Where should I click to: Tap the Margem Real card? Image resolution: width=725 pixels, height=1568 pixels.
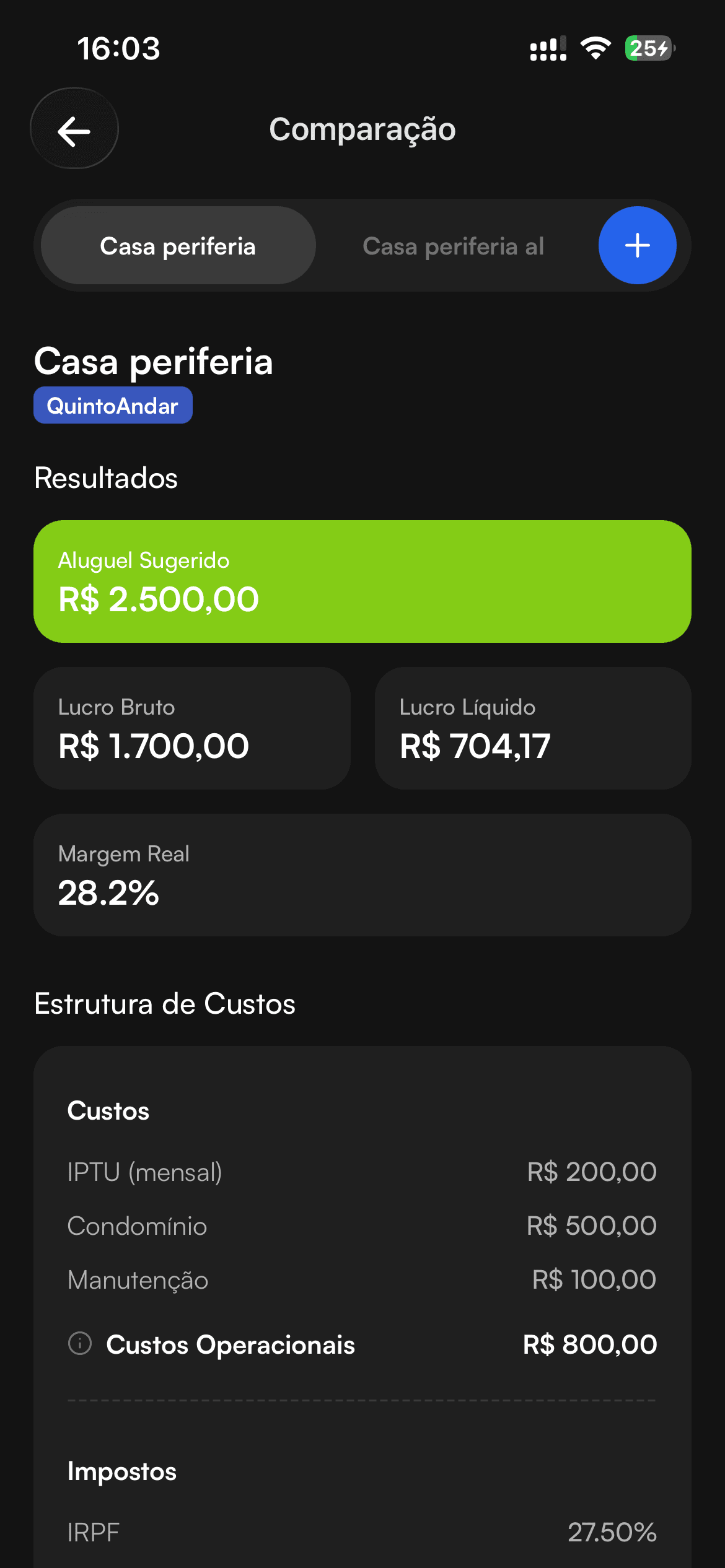(362, 873)
